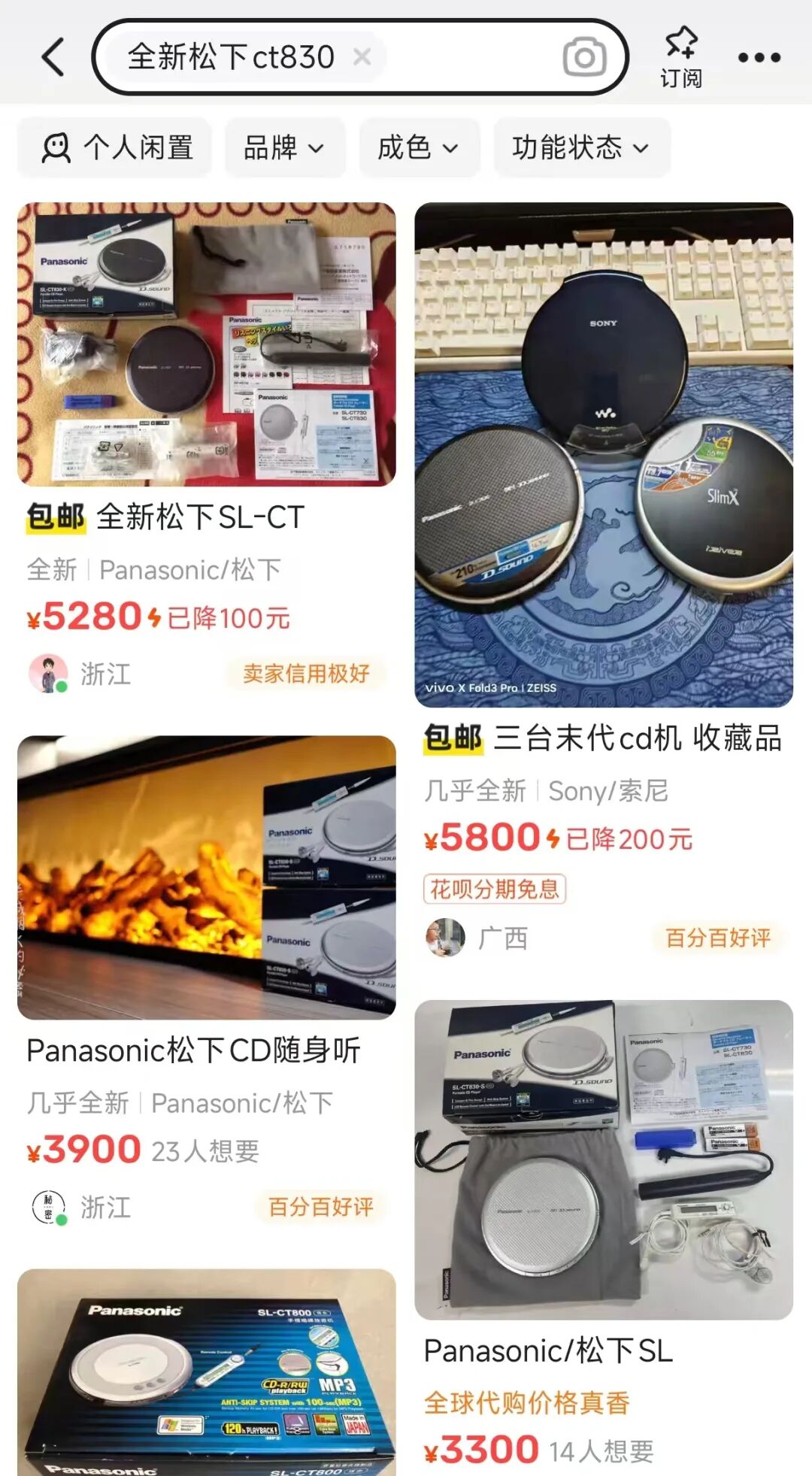This screenshot has height=1476, width=812.
Task: Open the three-dot overflow menu
Action: click(x=759, y=57)
